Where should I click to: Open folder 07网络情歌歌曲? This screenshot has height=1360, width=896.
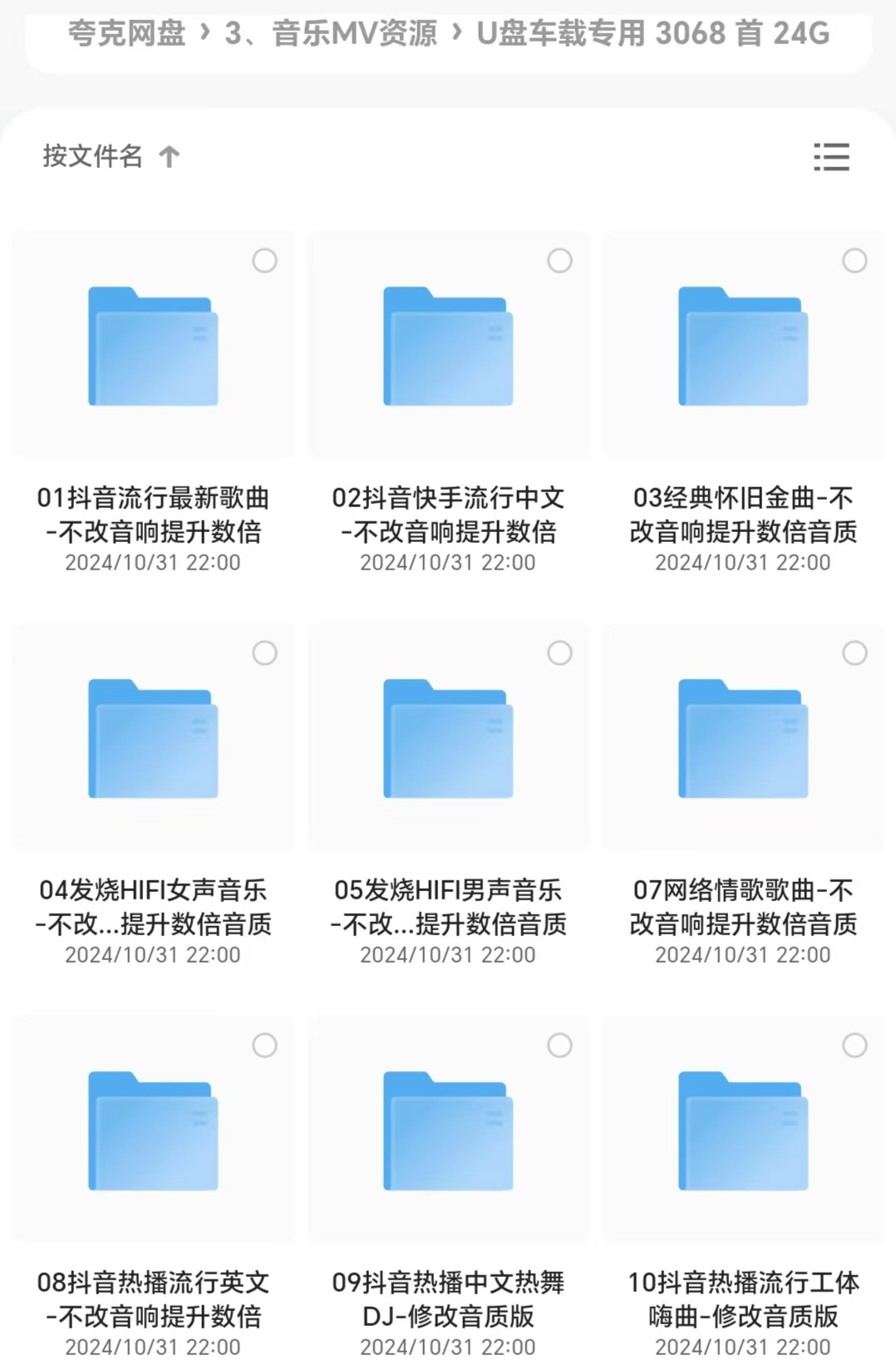pyautogui.click(x=743, y=739)
